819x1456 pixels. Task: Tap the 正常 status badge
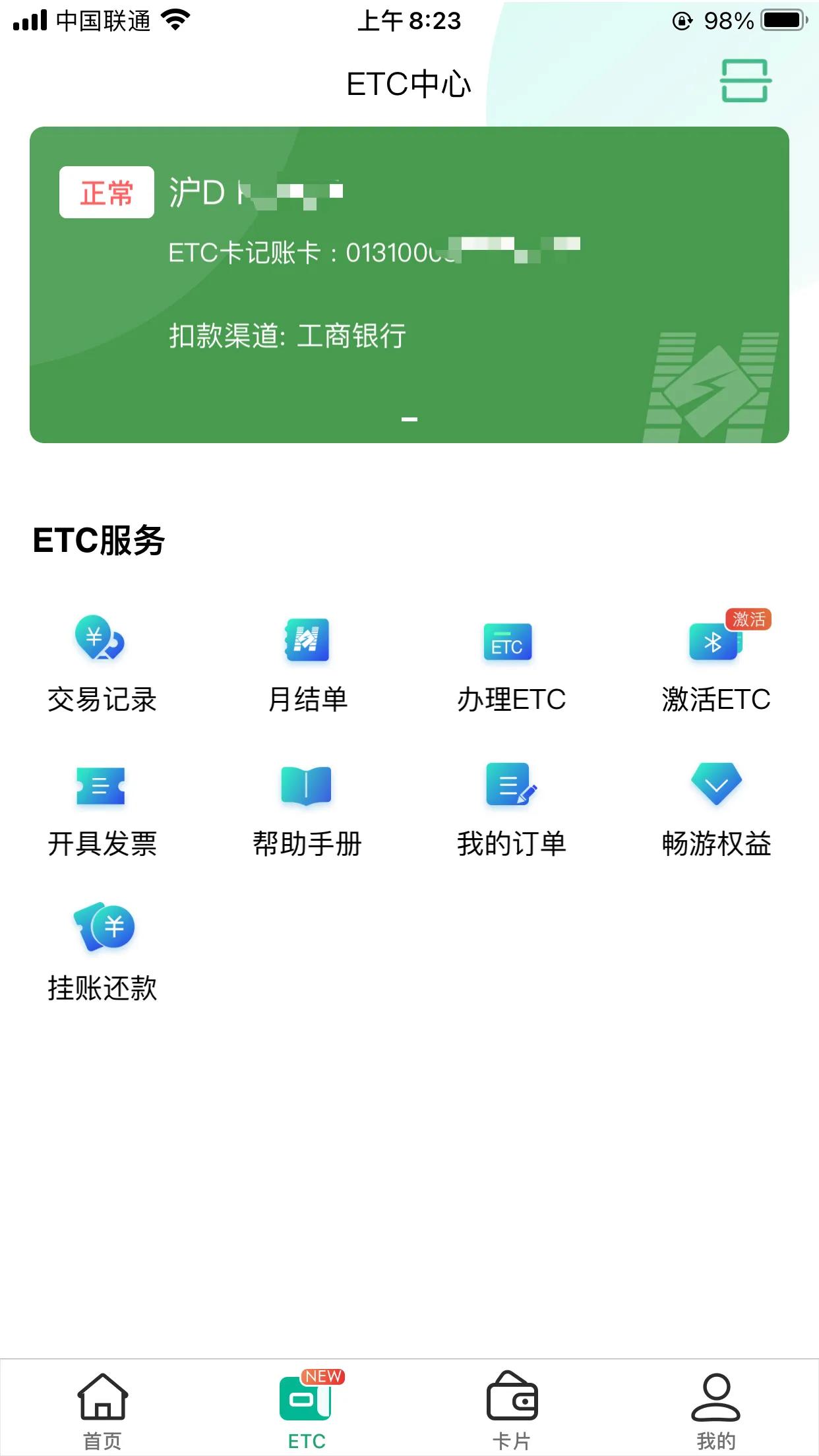pos(106,191)
